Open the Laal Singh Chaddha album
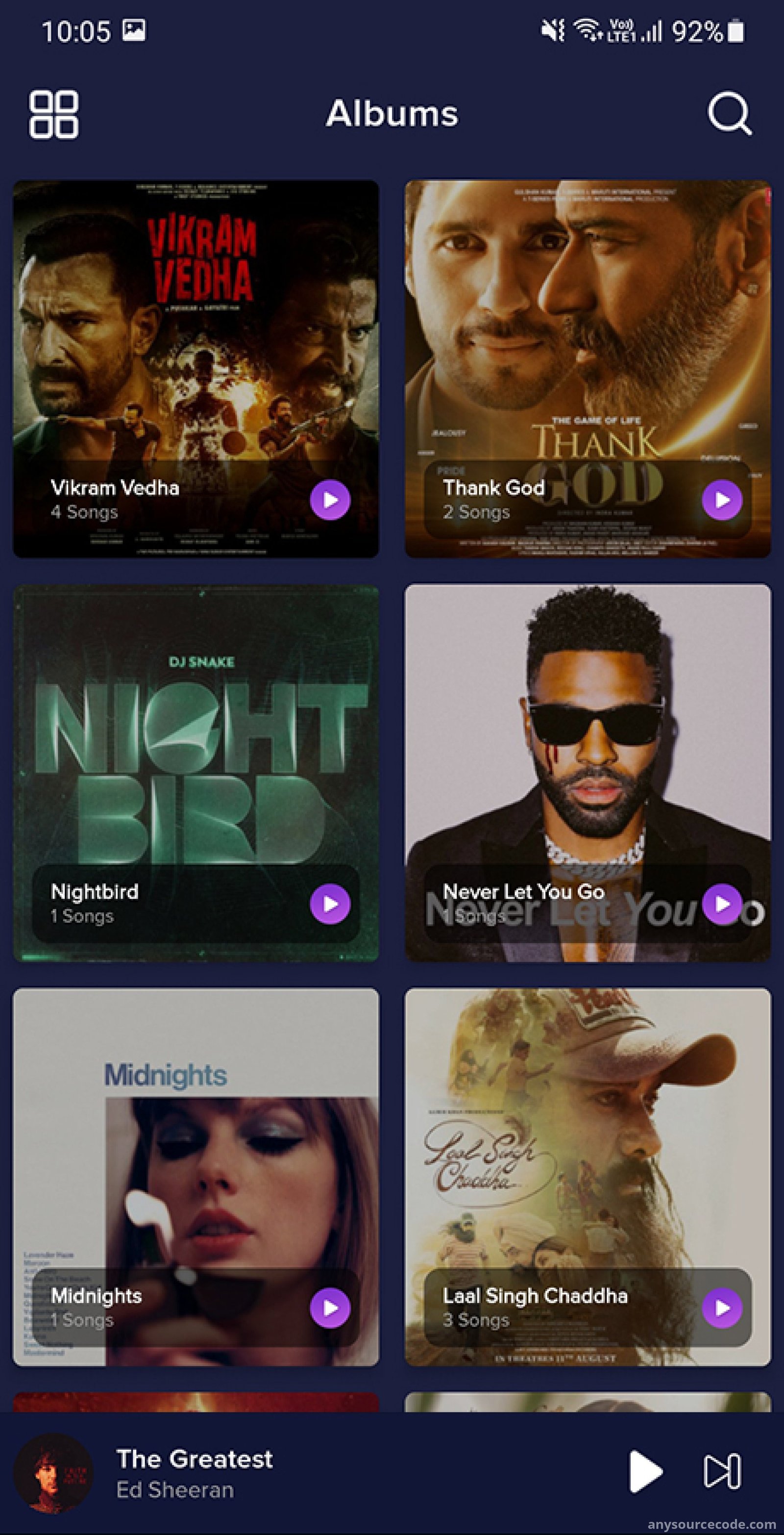The height and width of the screenshot is (1535, 784). pyautogui.click(x=588, y=1177)
